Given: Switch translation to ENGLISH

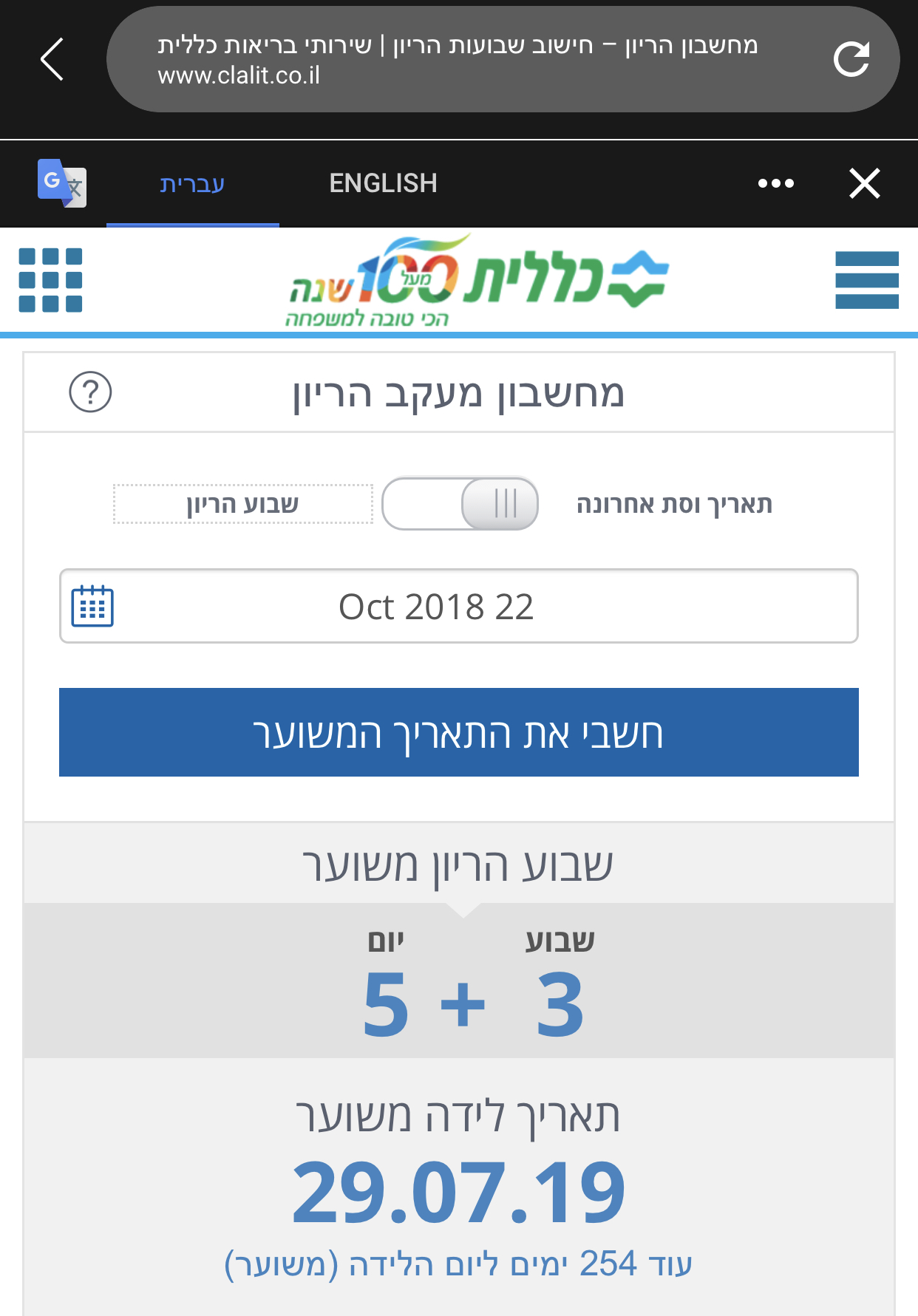Looking at the screenshot, I should pyautogui.click(x=383, y=183).
